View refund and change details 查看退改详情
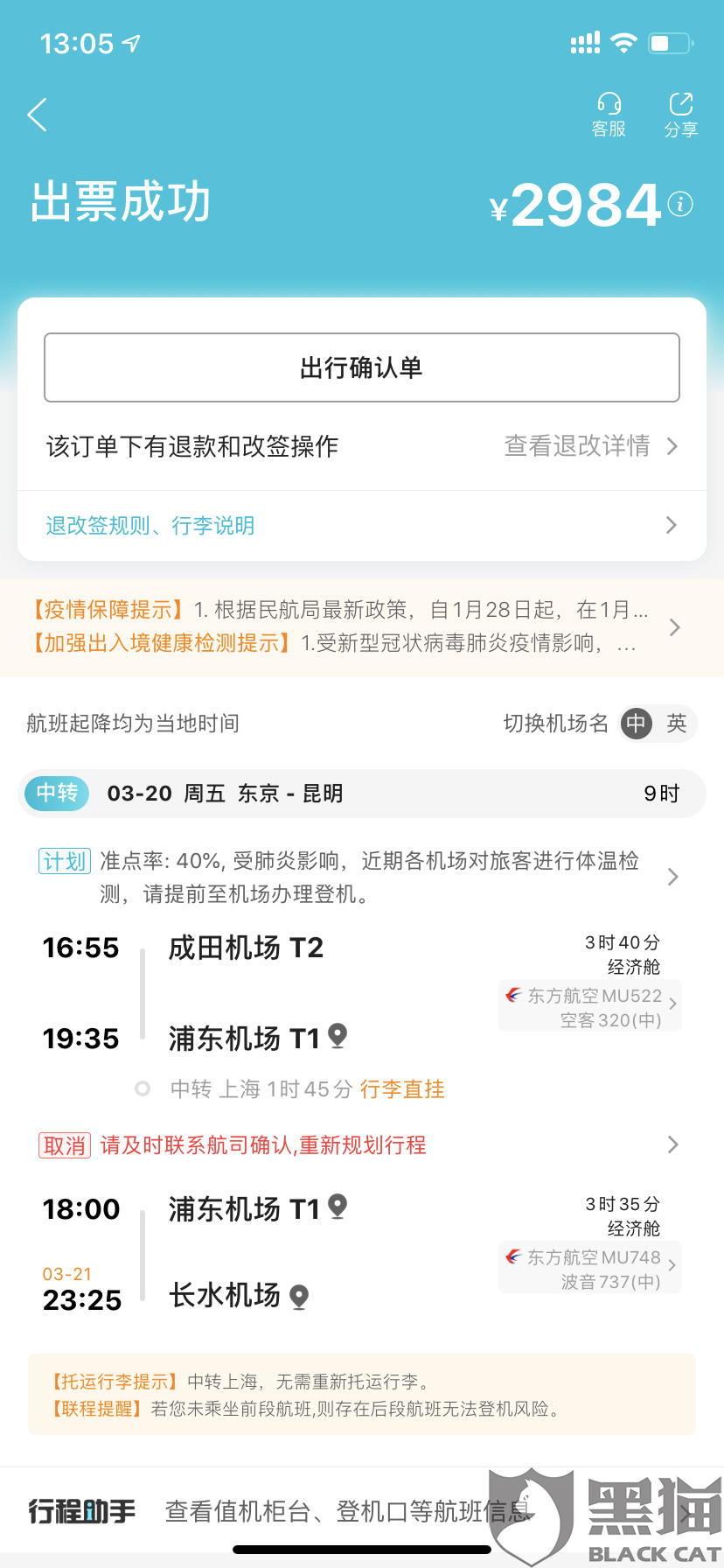The width and height of the screenshot is (724, 1568). [591, 446]
